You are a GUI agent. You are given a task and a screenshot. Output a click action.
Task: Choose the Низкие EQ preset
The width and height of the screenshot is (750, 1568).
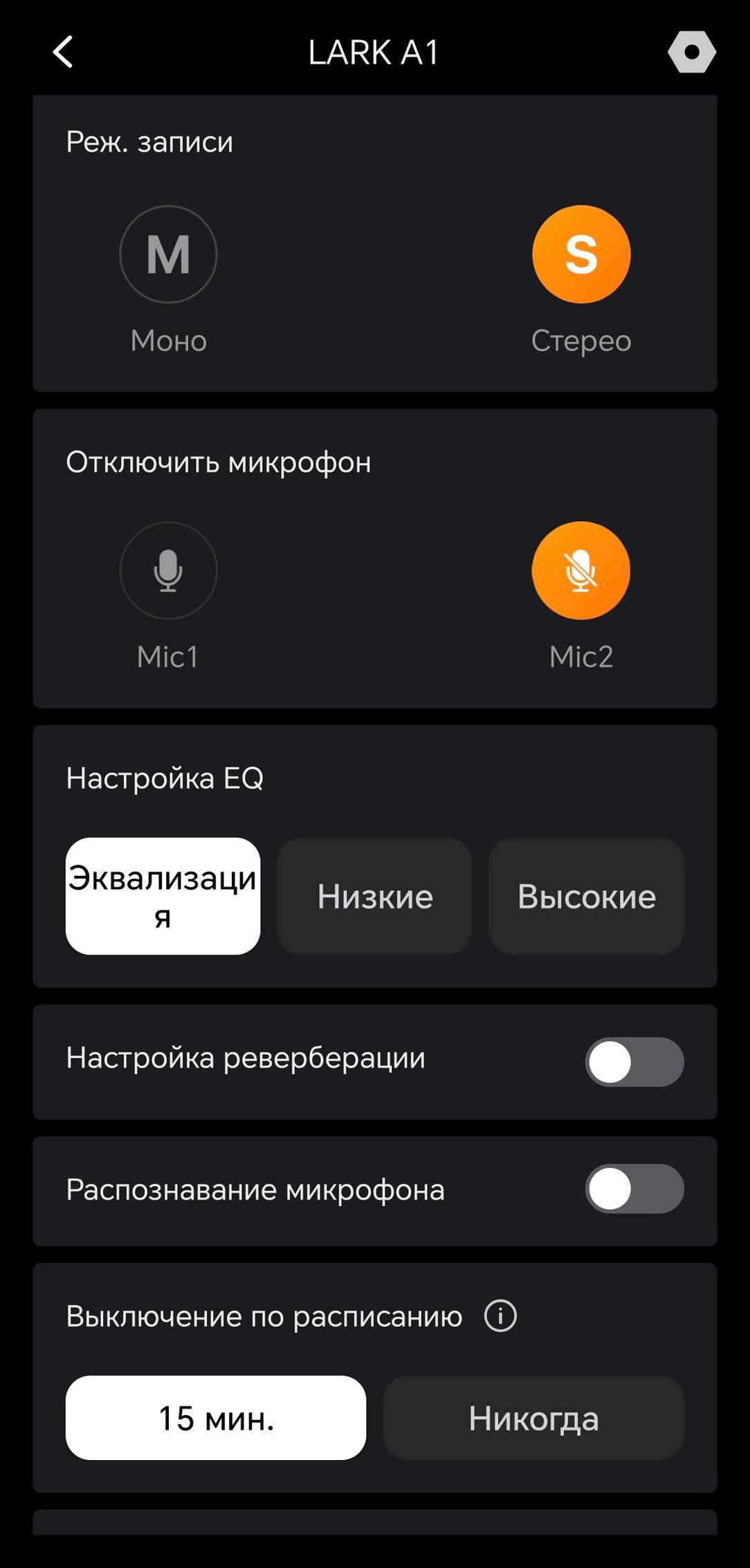point(375,896)
